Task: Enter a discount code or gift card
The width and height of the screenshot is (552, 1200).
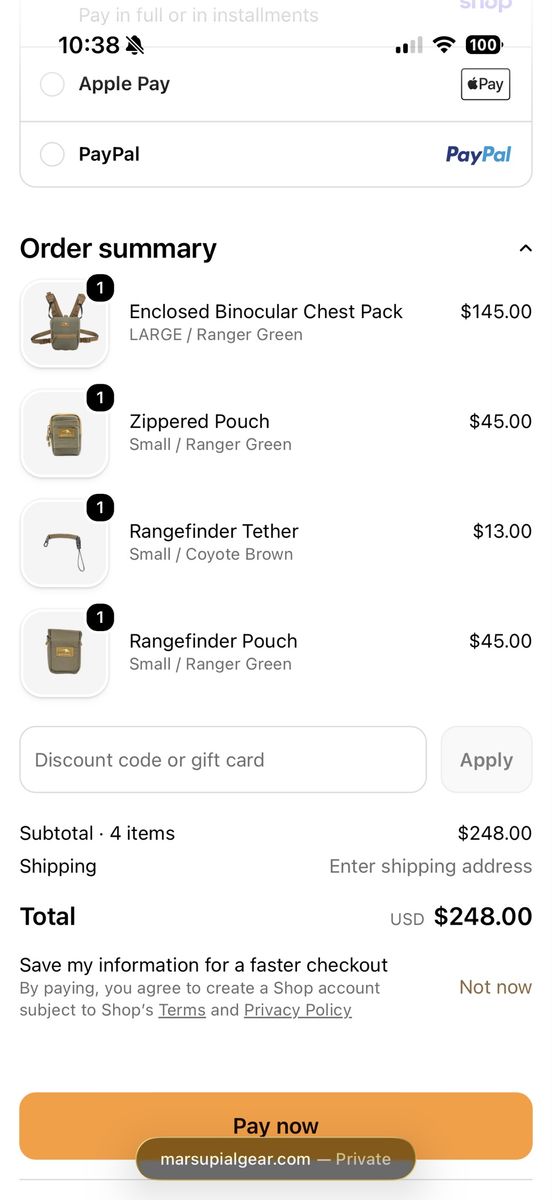Action: (x=223, y=760)
